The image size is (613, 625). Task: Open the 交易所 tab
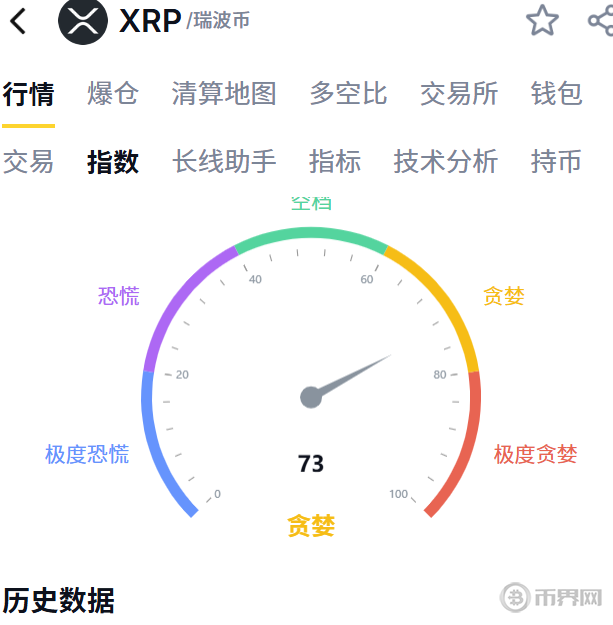point(459,95)
